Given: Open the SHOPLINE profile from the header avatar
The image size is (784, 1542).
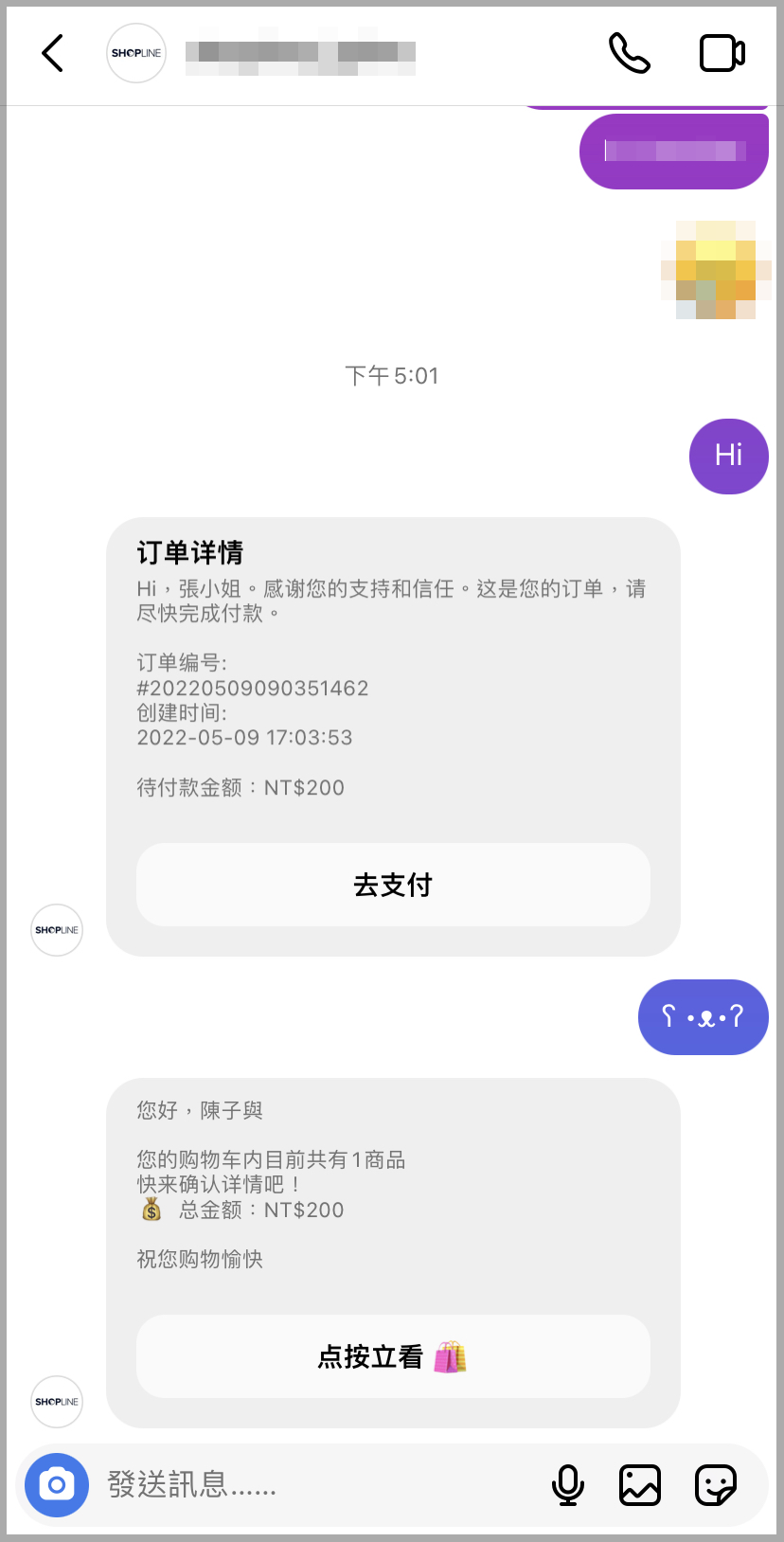Looking at the screenshot, I should pyautogui.click(x=136, y=53).
